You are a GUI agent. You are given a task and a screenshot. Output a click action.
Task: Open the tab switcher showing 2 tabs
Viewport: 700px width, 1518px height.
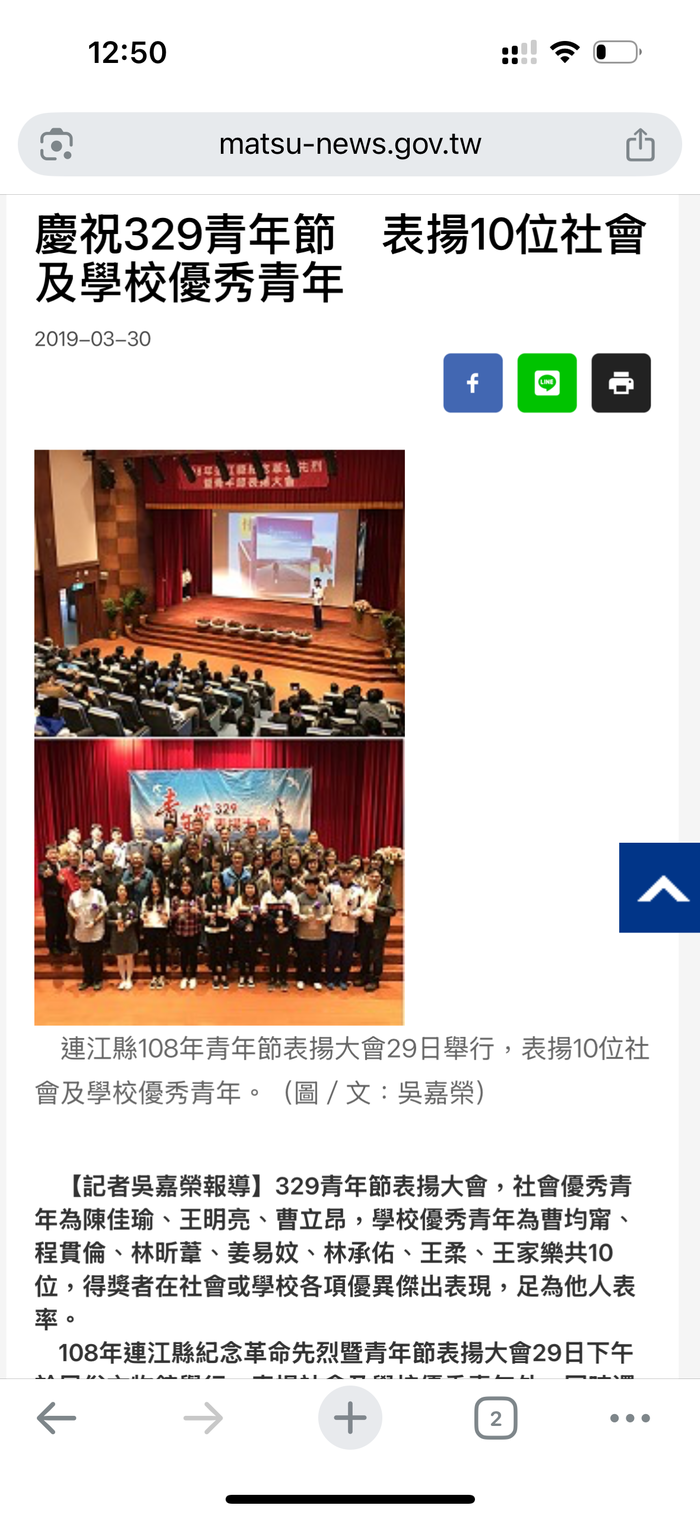[495, 1418]
